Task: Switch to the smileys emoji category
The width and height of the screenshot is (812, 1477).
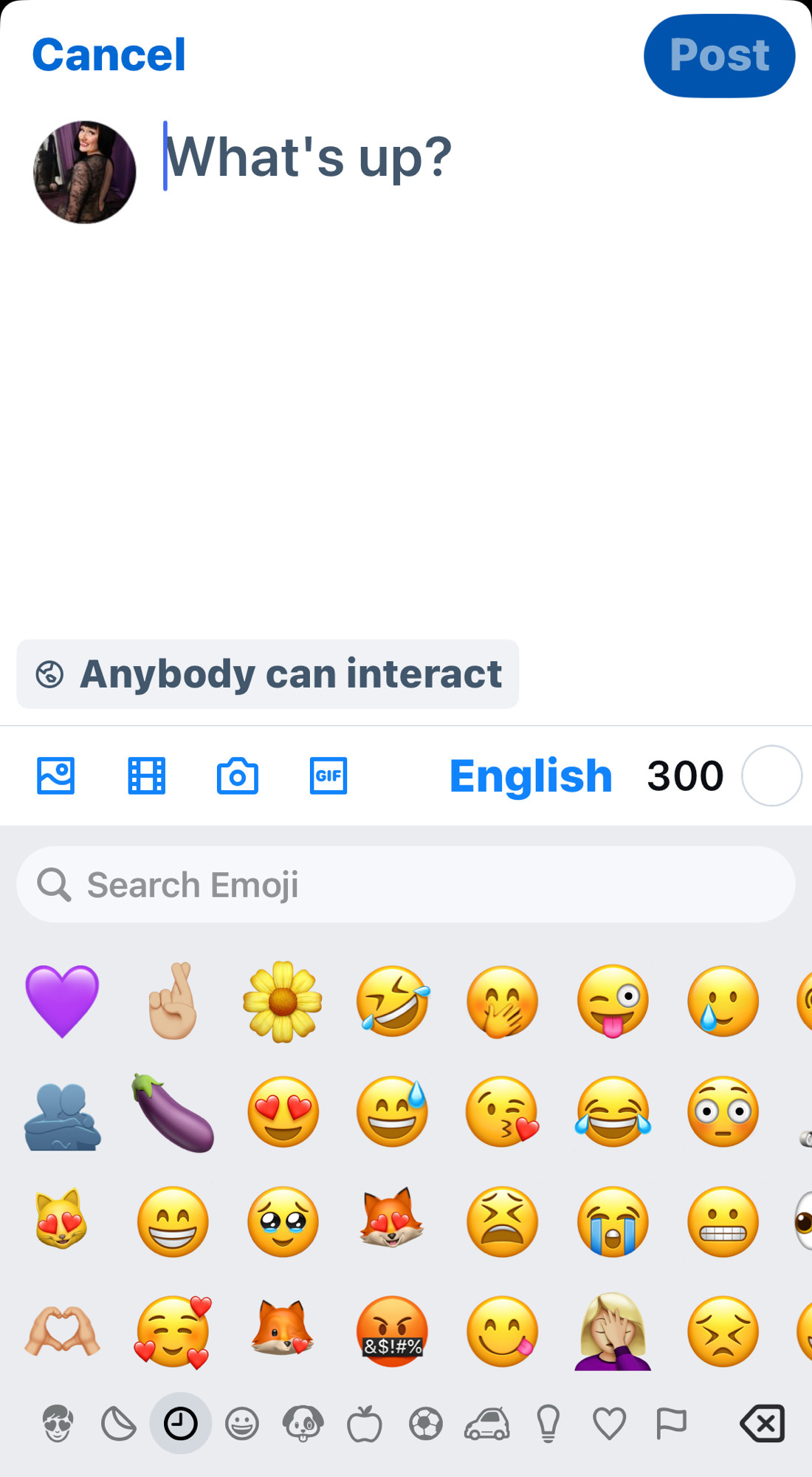Action: click(x=242, y=1424)
